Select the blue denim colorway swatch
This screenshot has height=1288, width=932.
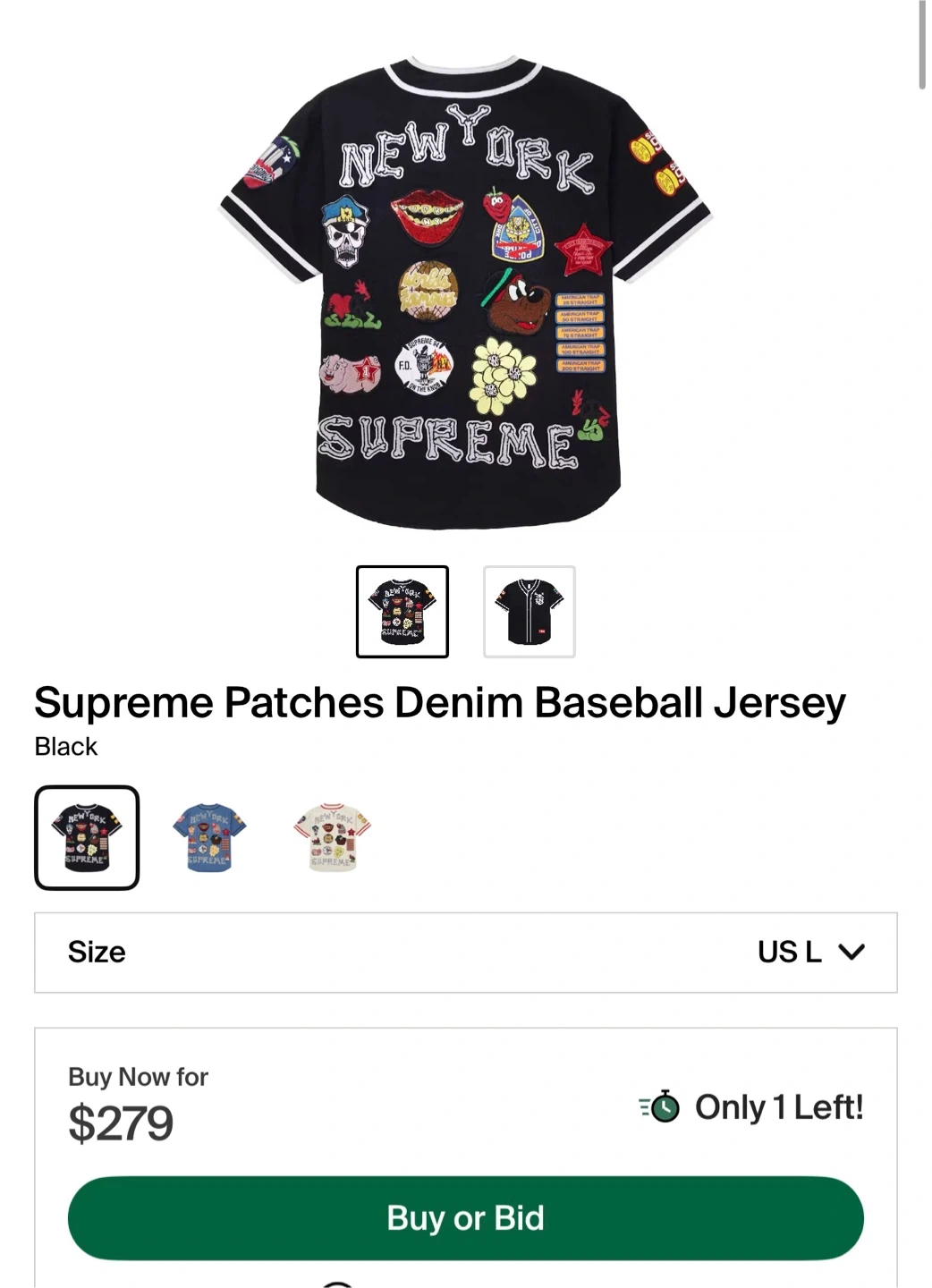pos(209,837)
